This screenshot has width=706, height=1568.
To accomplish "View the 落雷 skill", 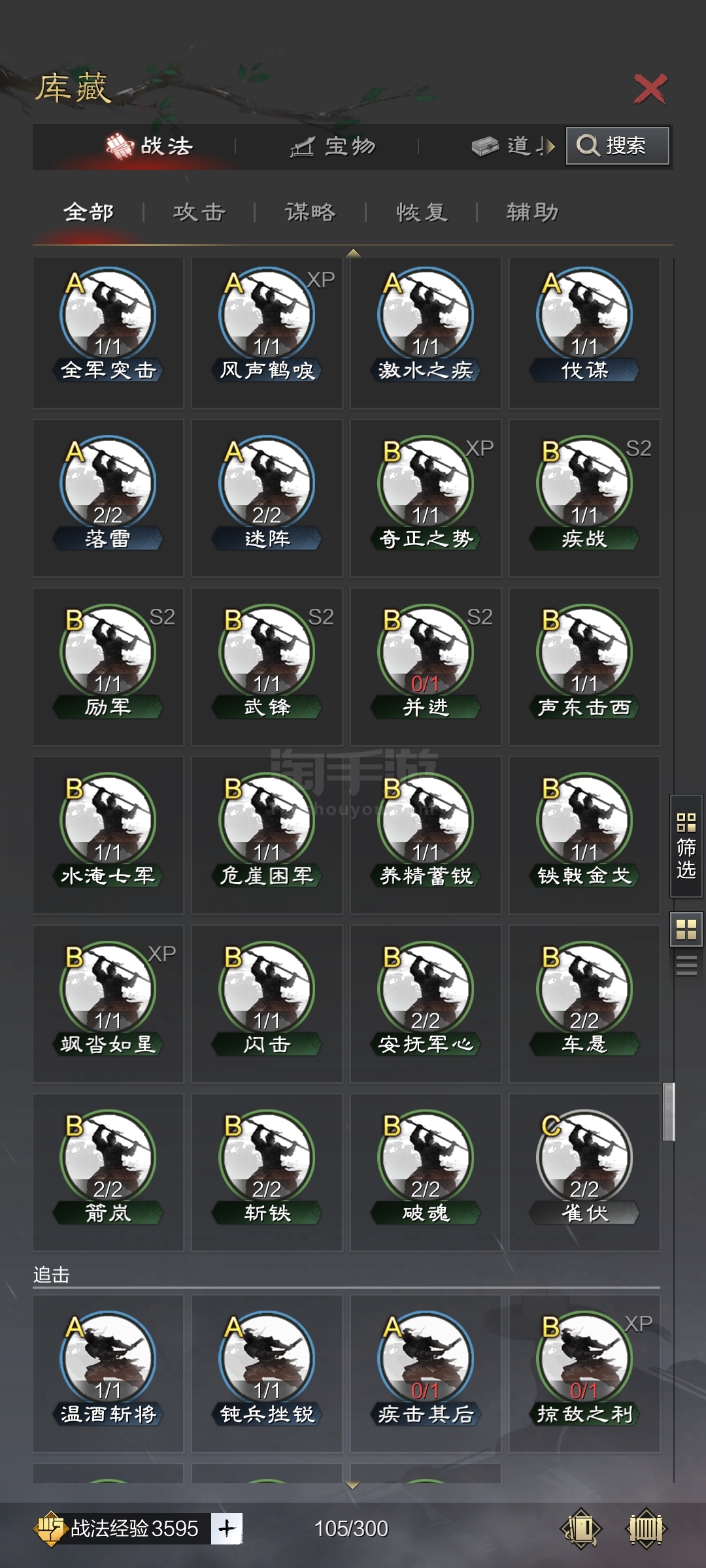I will 108,498.
